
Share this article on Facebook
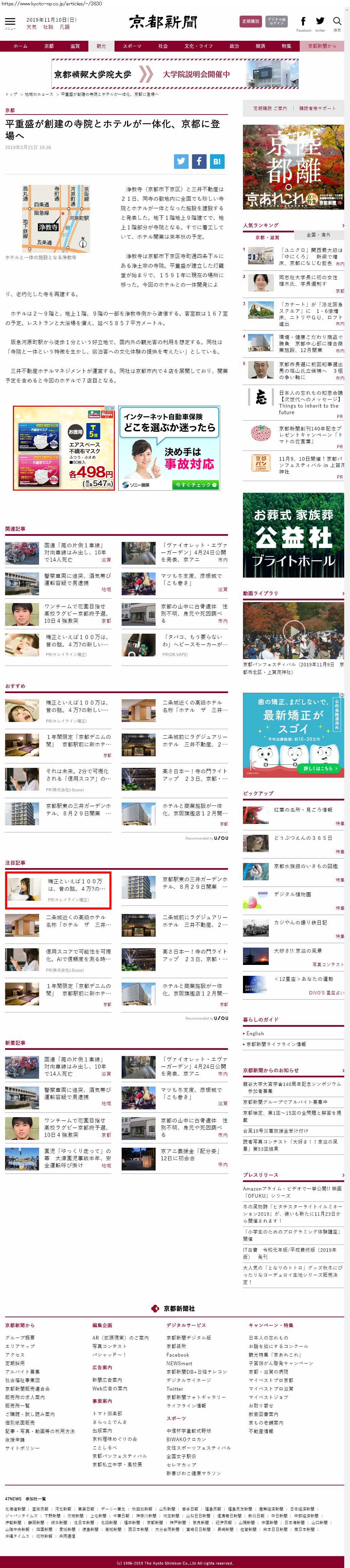tap(199, 161)
